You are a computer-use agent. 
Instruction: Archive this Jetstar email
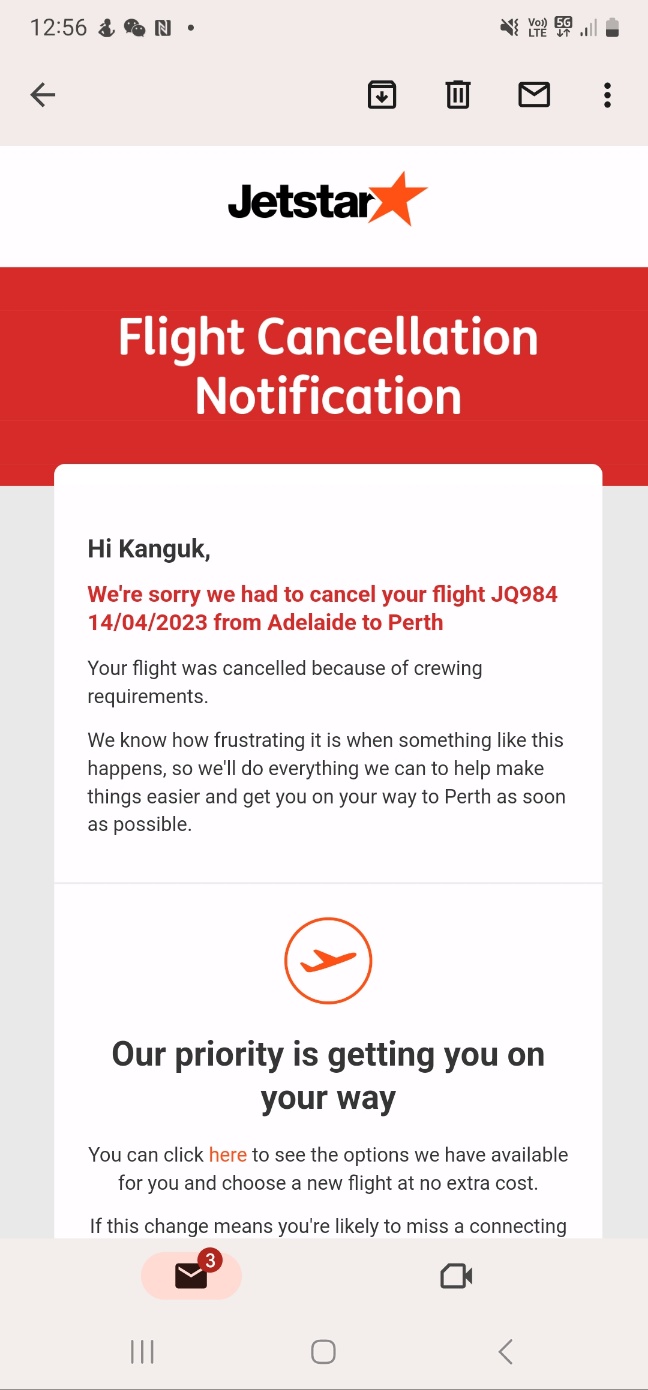(382, 95)
